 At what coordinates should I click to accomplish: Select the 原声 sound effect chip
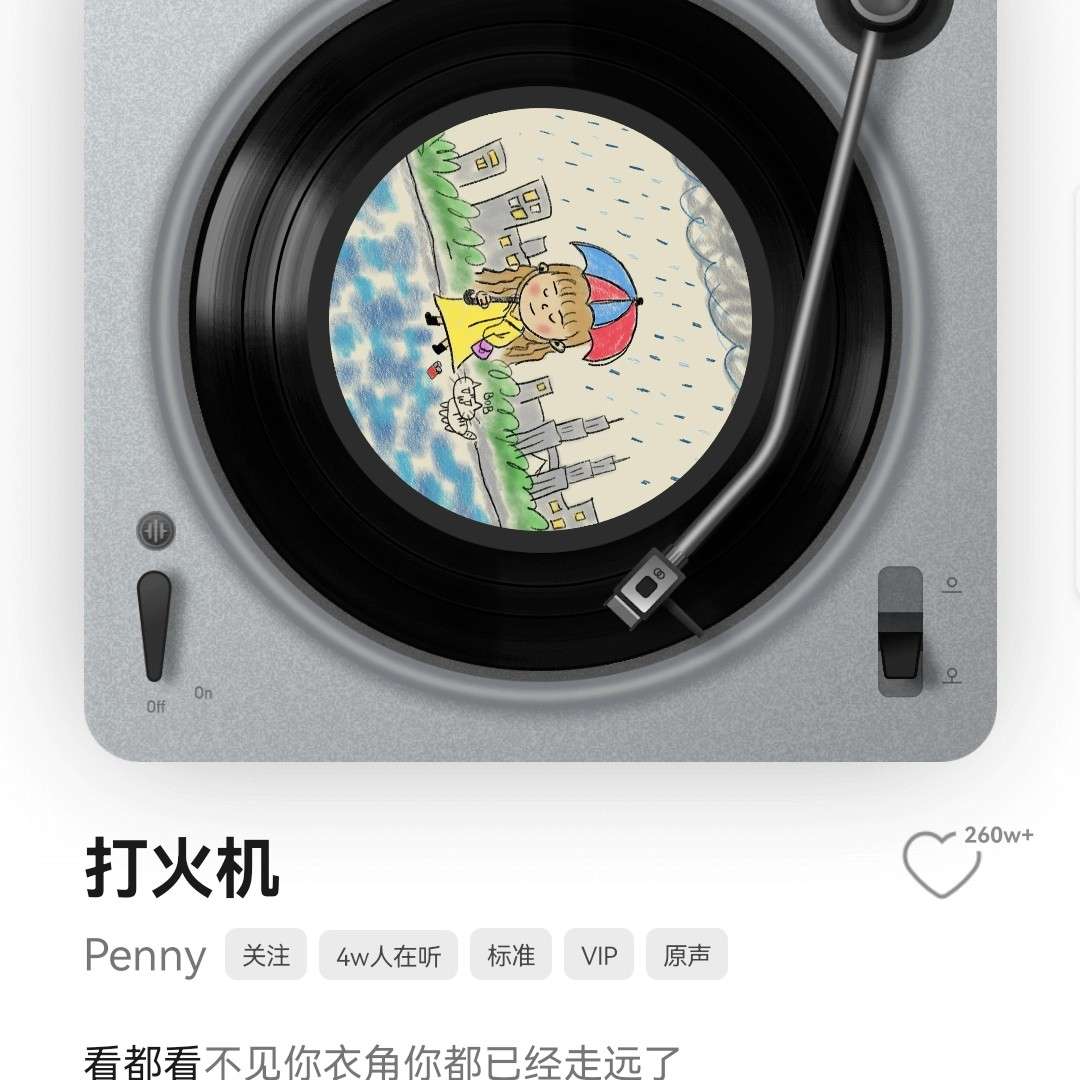pyautogui.click(x=687, y=955)
